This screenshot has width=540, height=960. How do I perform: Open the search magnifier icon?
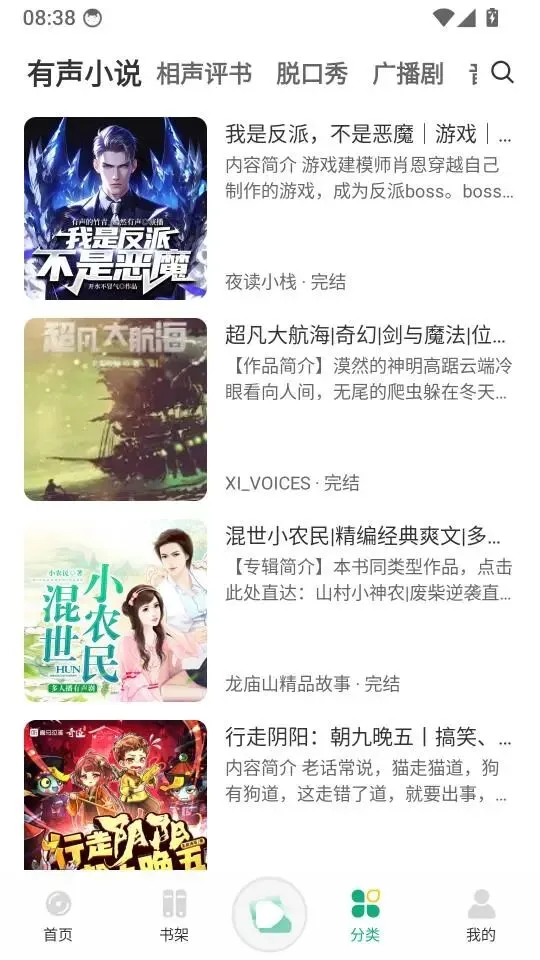pos(502,72)
